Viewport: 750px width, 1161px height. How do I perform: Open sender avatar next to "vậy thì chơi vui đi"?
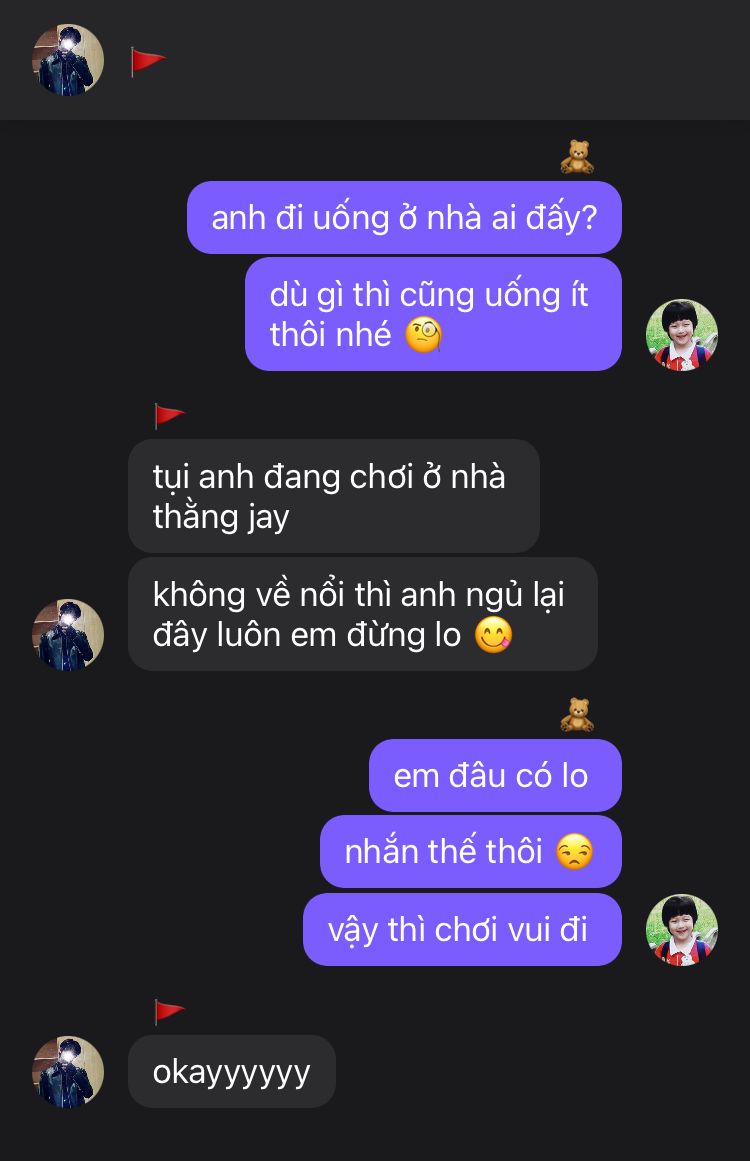[x=682, y=930]
